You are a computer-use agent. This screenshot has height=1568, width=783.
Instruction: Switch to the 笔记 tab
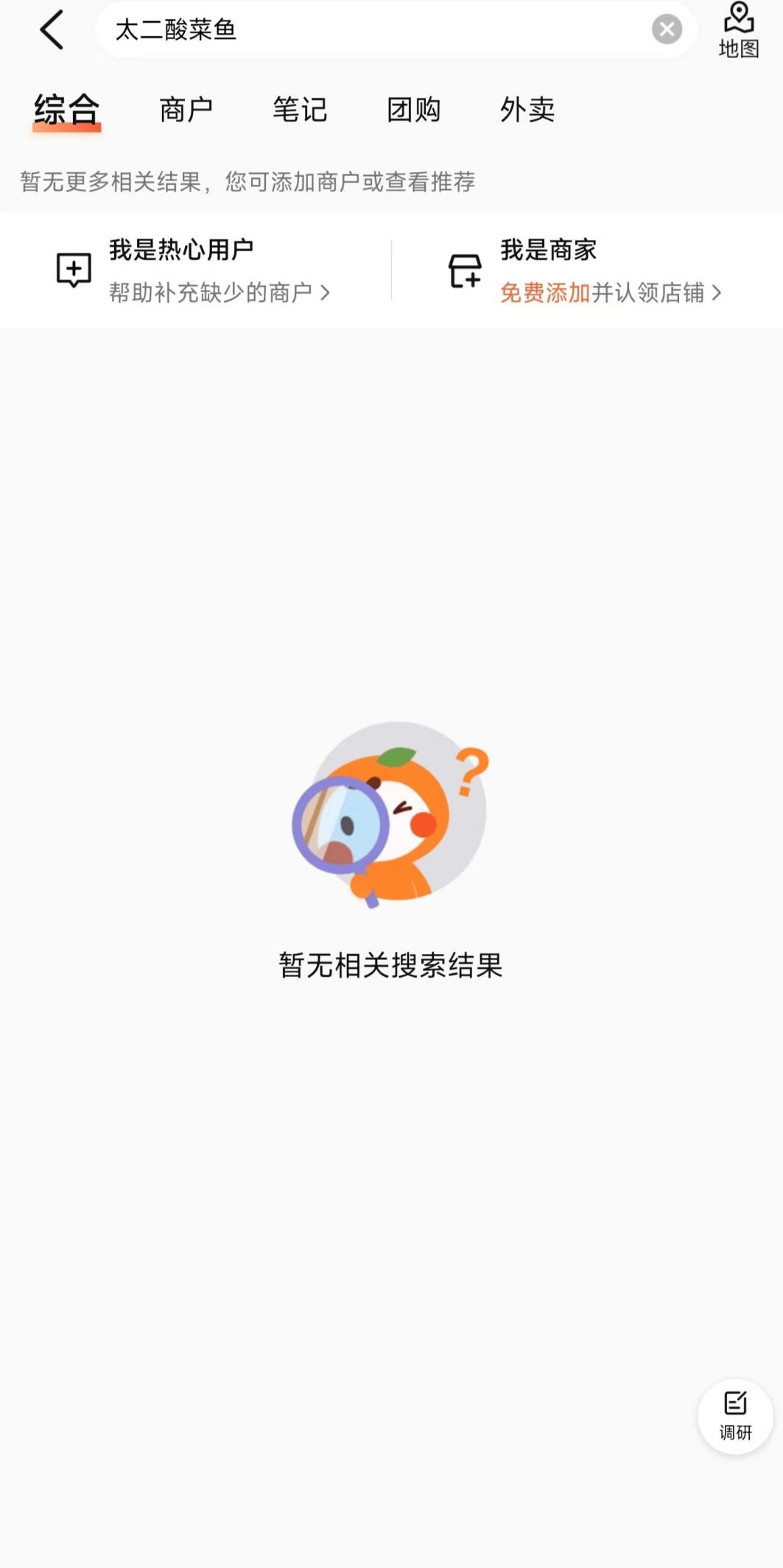[300, 110]
